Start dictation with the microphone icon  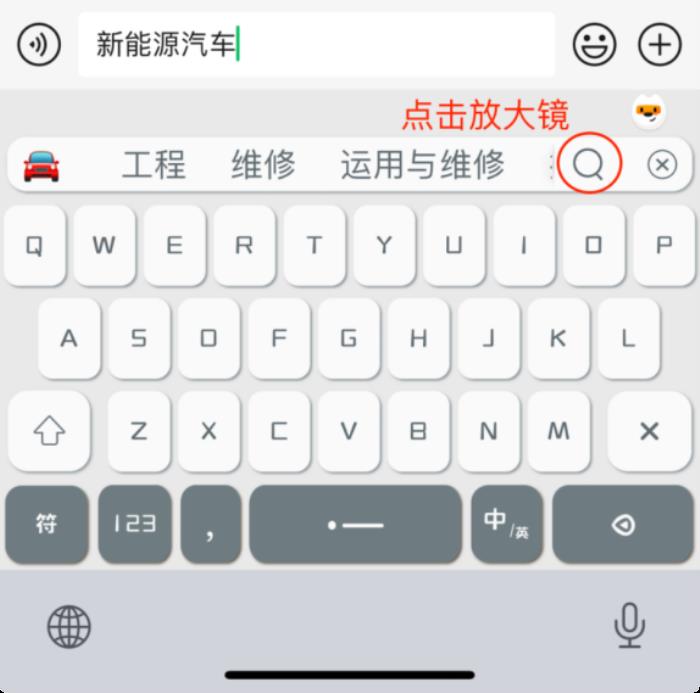tap(629, 627)
